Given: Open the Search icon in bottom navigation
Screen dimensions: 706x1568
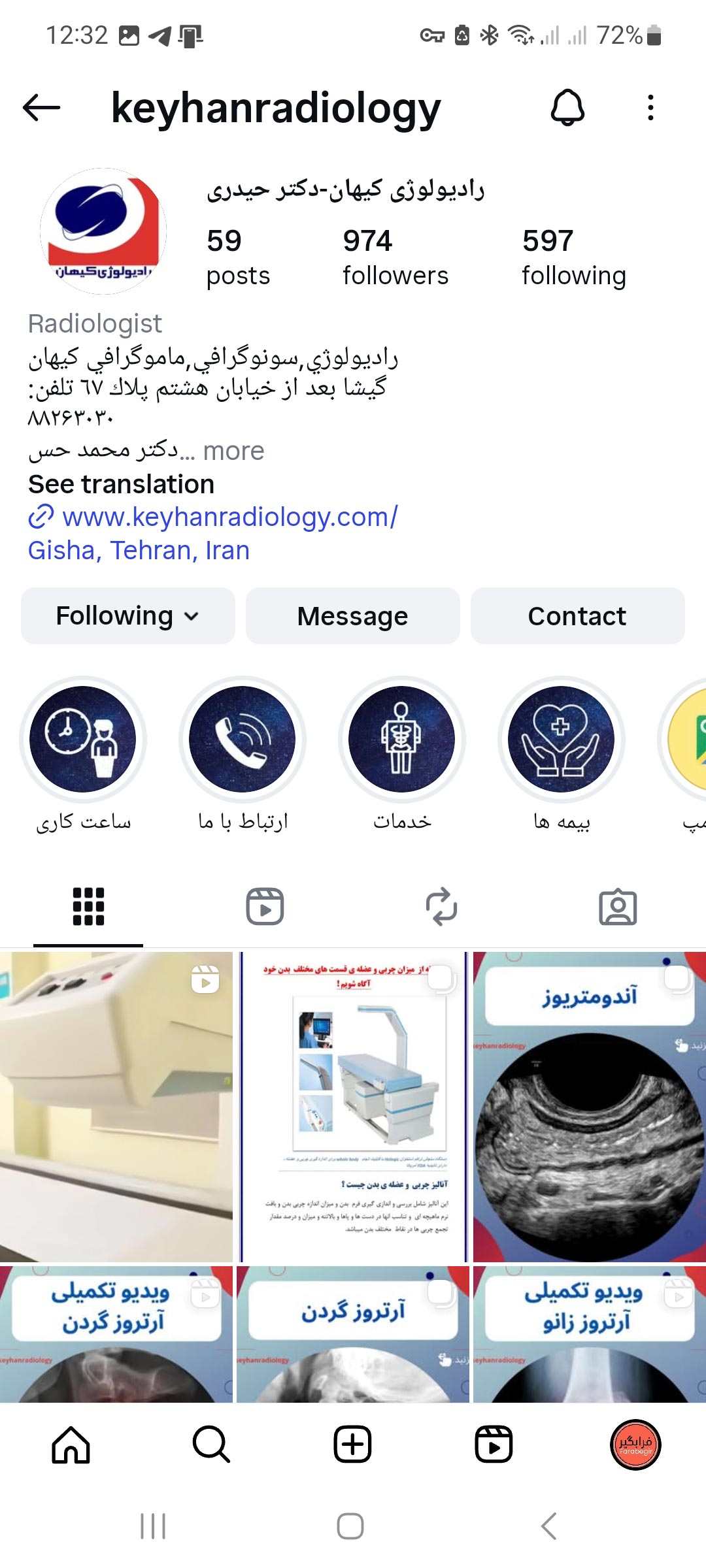Looking at the screenshot, I should point(212,1445).
